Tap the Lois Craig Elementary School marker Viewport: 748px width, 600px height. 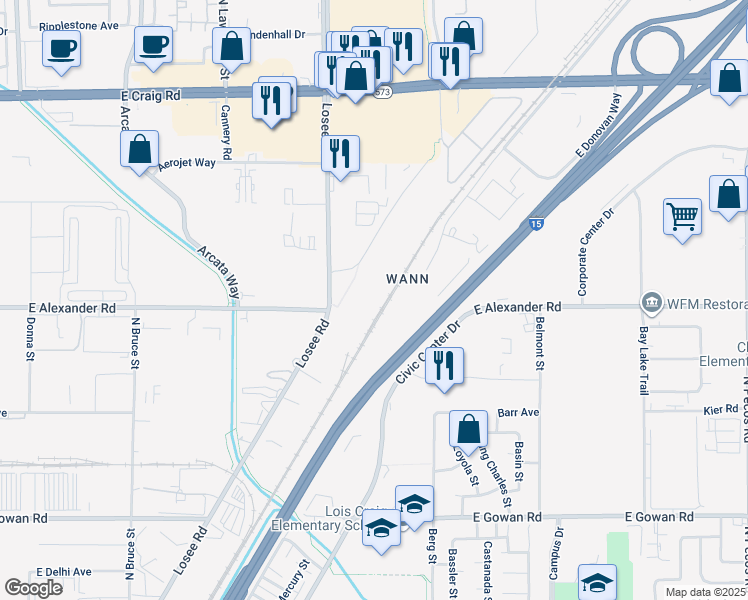point(381,529)
